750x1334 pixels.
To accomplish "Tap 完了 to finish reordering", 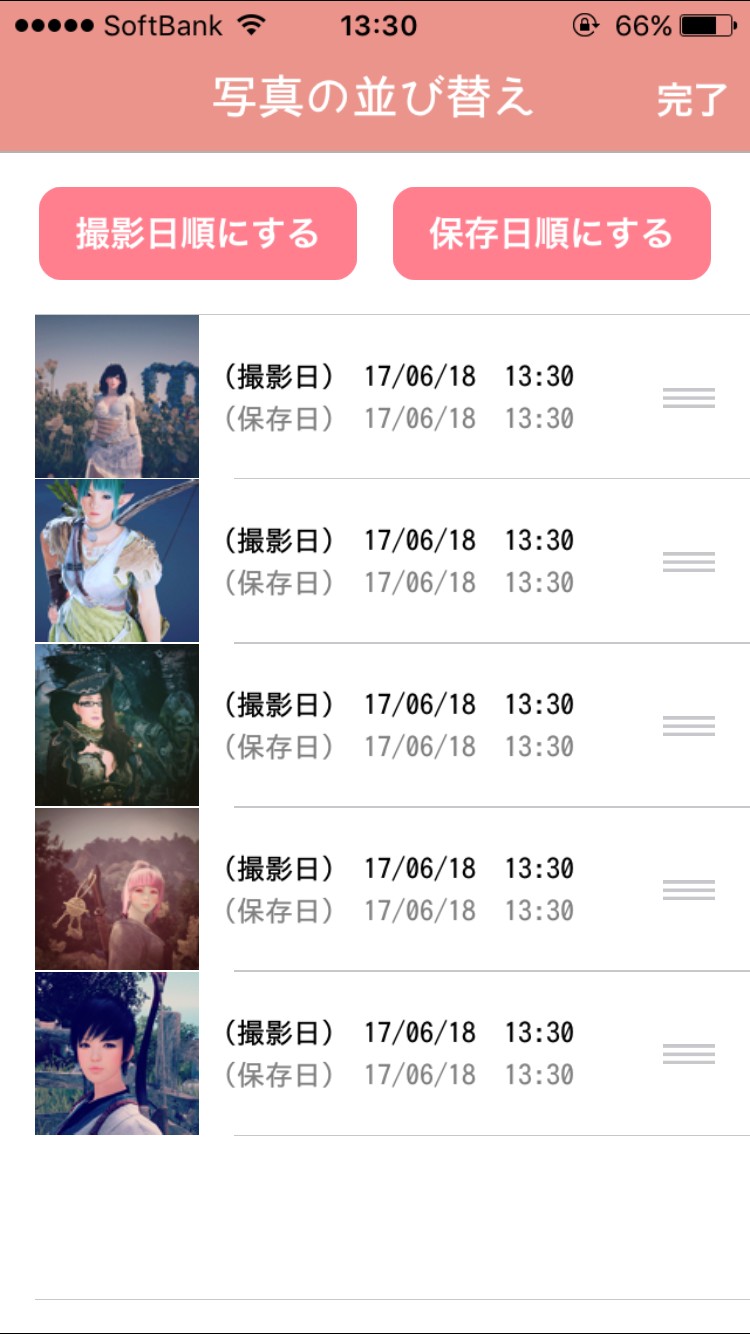I will click(x=691, y=100).
